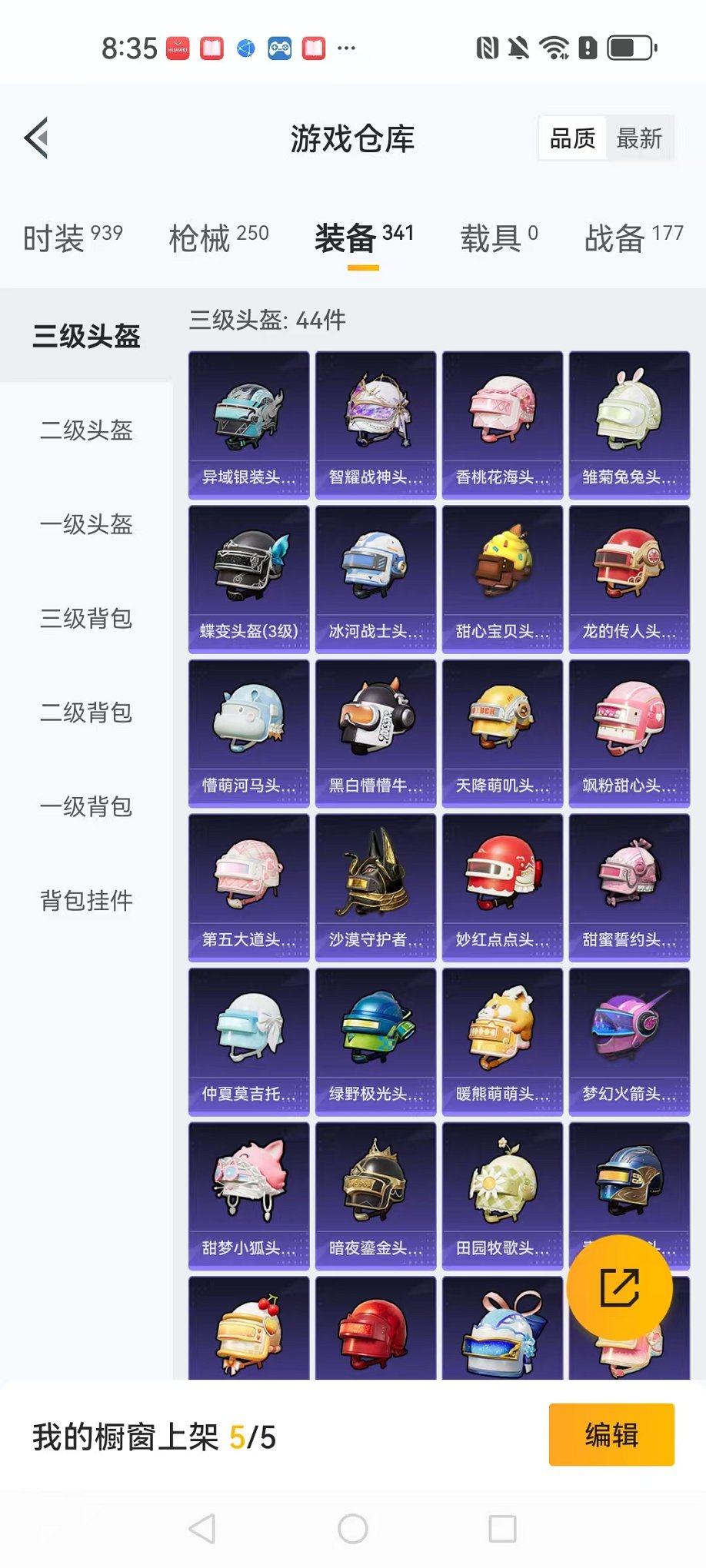This screenshot has width=706, height=1568.
Task: Show 二级背包 items
Action: pyautogui.click(x=86, y=713)
